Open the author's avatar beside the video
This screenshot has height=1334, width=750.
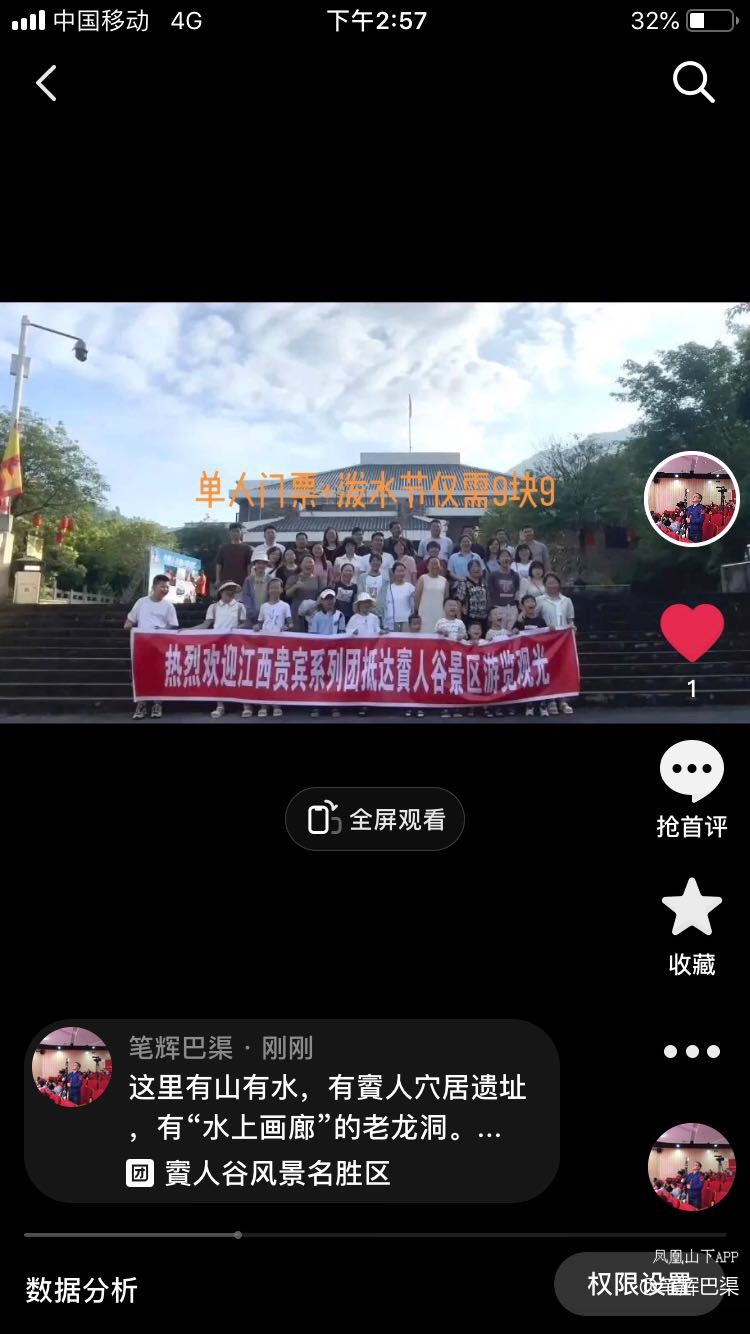coord(692,499)
